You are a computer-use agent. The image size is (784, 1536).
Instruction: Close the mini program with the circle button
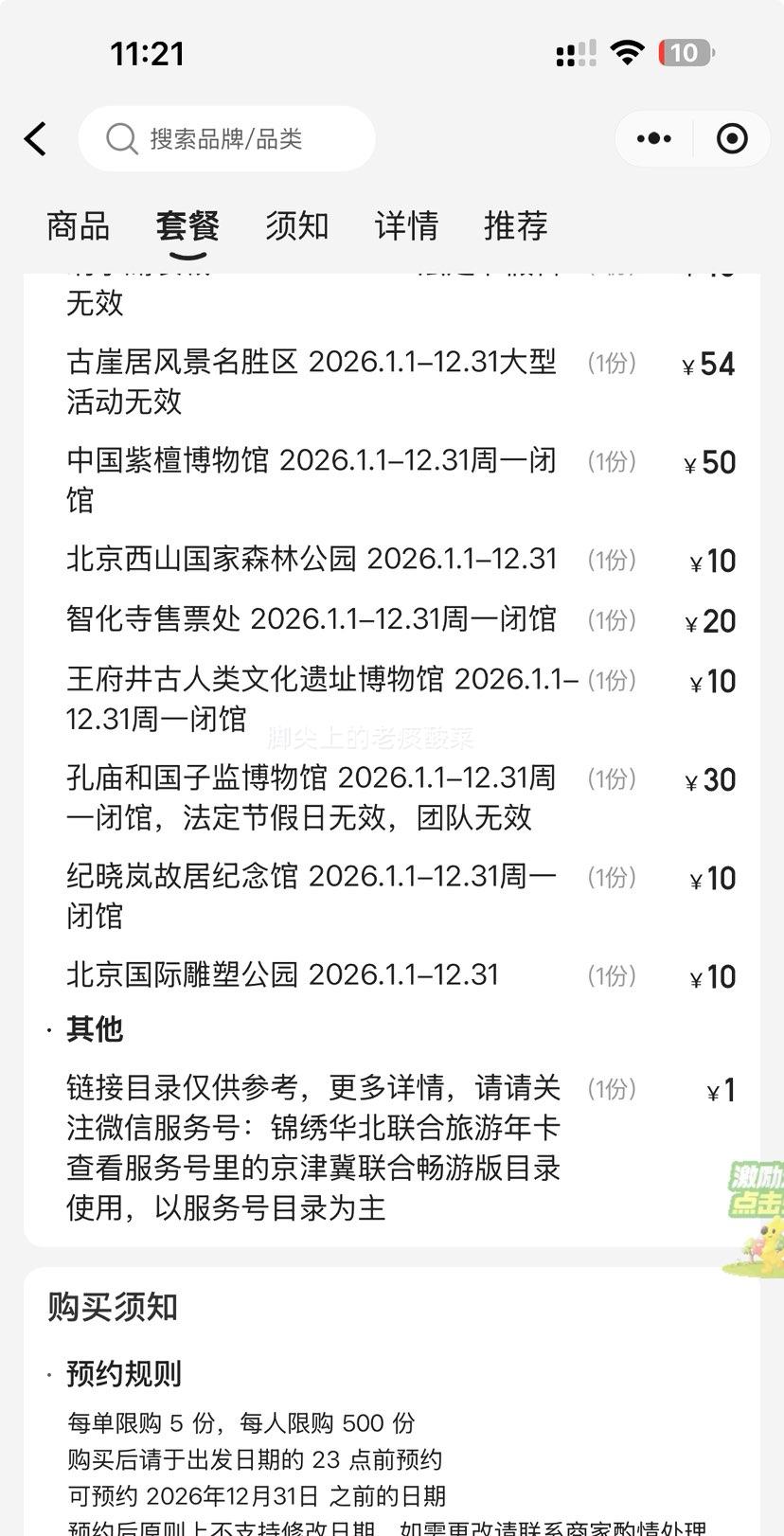pyautogui.click(x=732, y=139)
